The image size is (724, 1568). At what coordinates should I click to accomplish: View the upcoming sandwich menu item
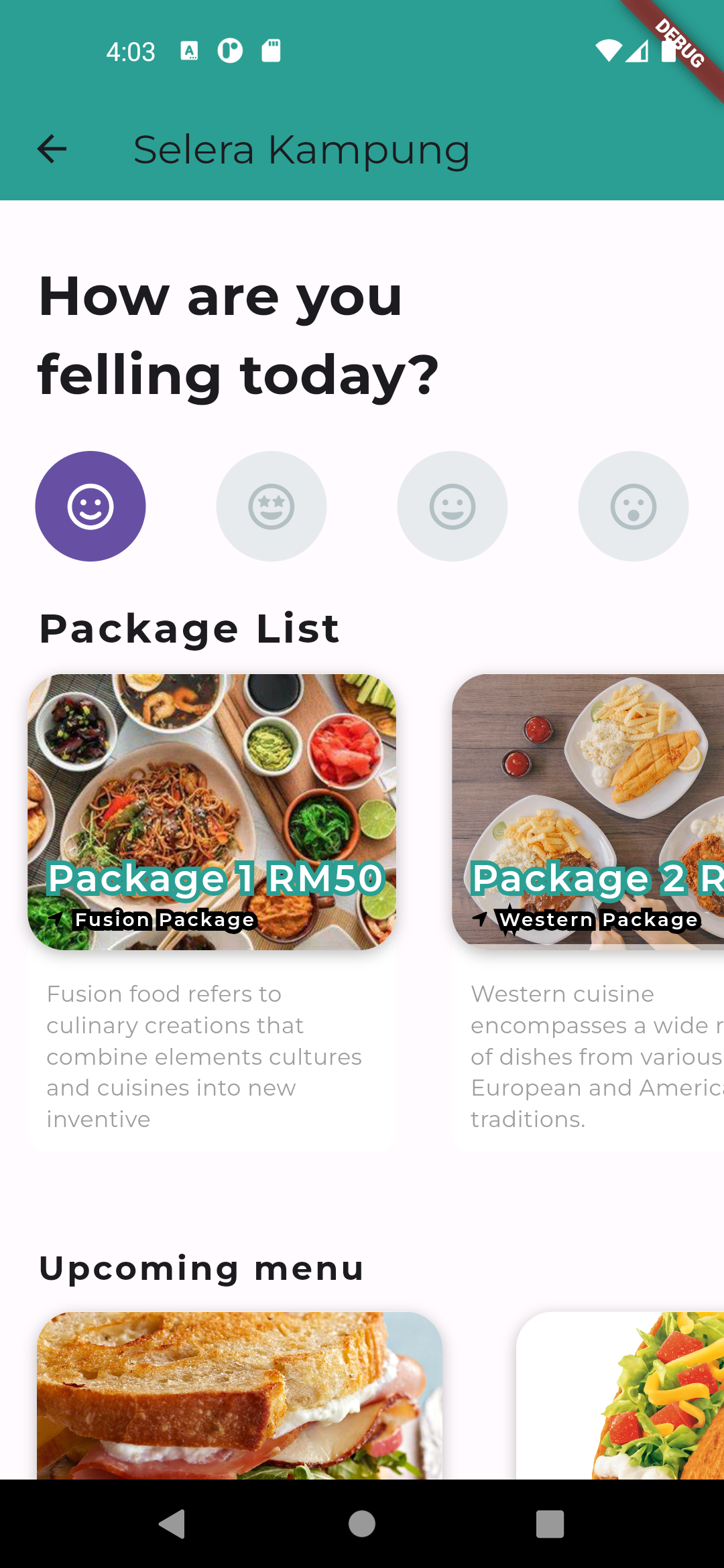tap(239, 1396)
